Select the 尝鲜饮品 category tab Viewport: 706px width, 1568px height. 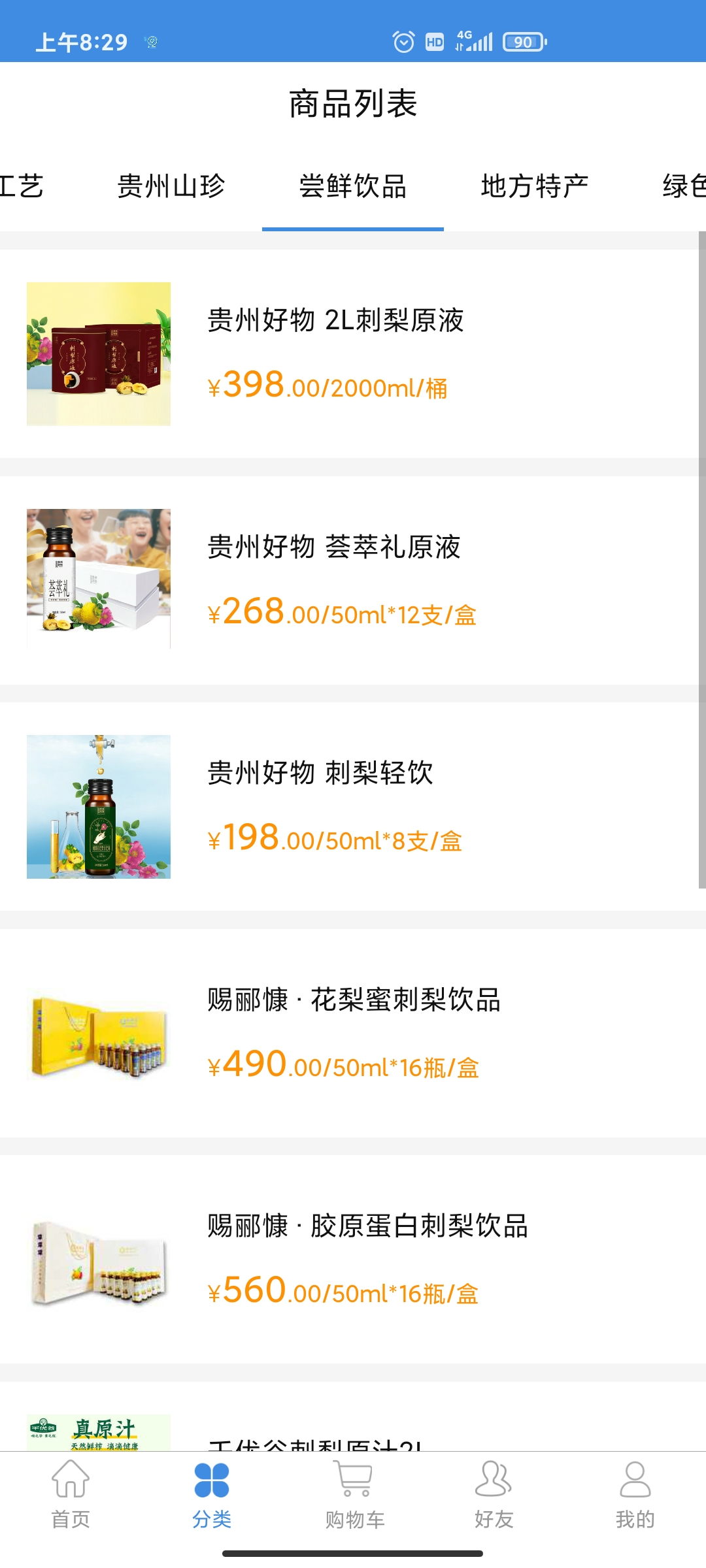point(353,186)
